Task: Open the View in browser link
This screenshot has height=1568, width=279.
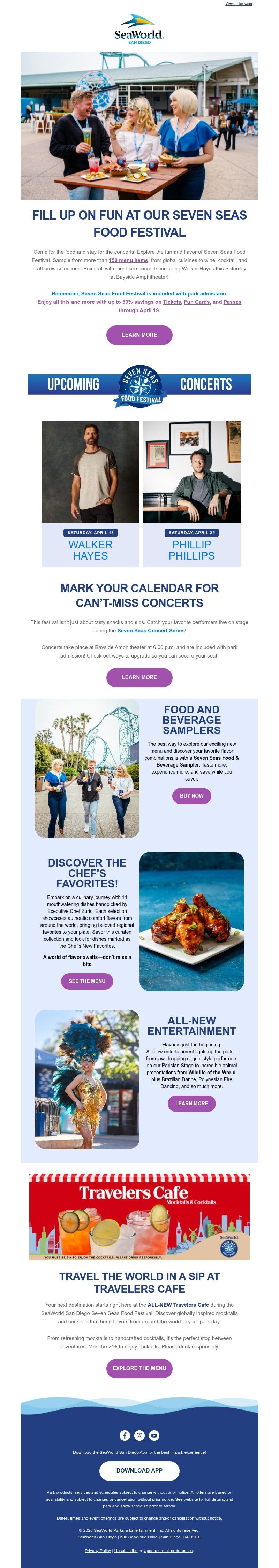Action: click(238, 3)
